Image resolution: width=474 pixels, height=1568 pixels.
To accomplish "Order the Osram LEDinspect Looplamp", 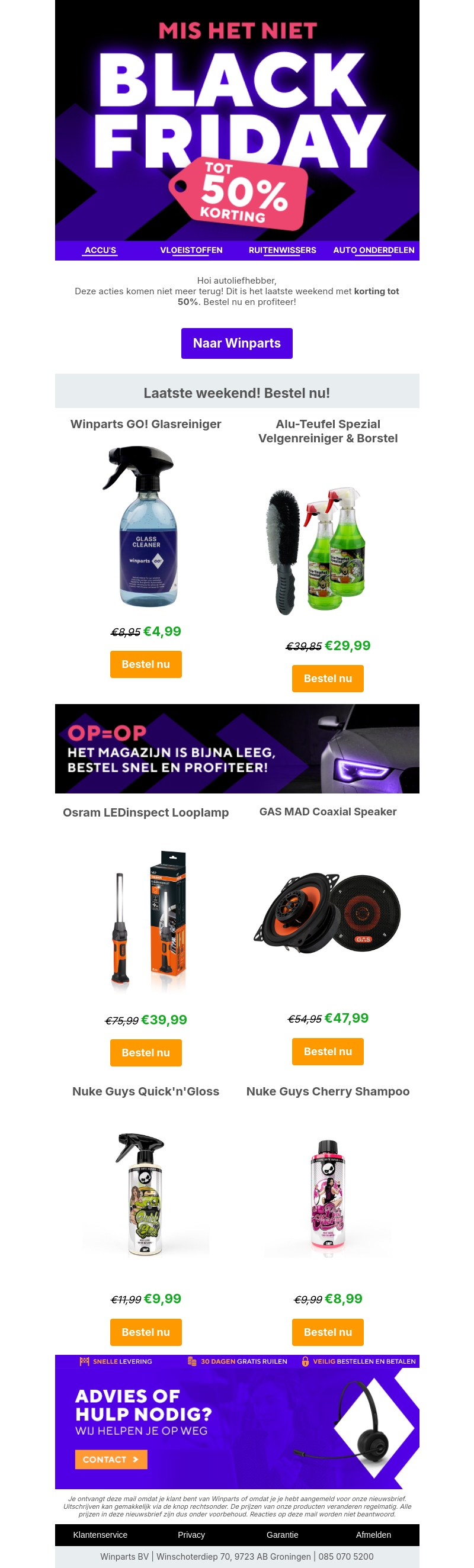I will pyautogui.click(x=146, y=1052).
